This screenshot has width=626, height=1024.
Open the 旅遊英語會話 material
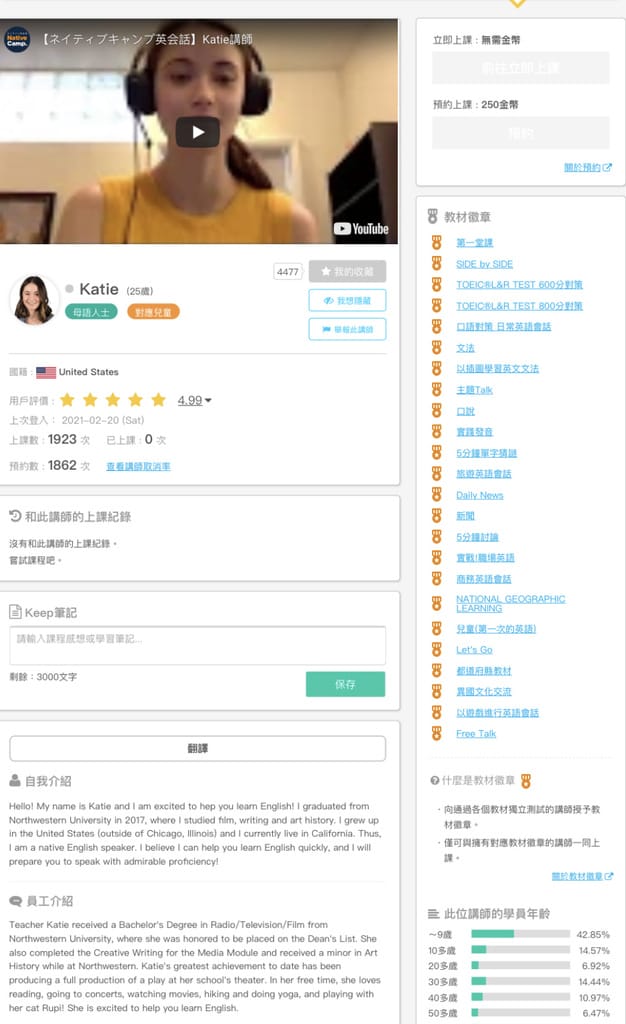[x=483, y=474]
